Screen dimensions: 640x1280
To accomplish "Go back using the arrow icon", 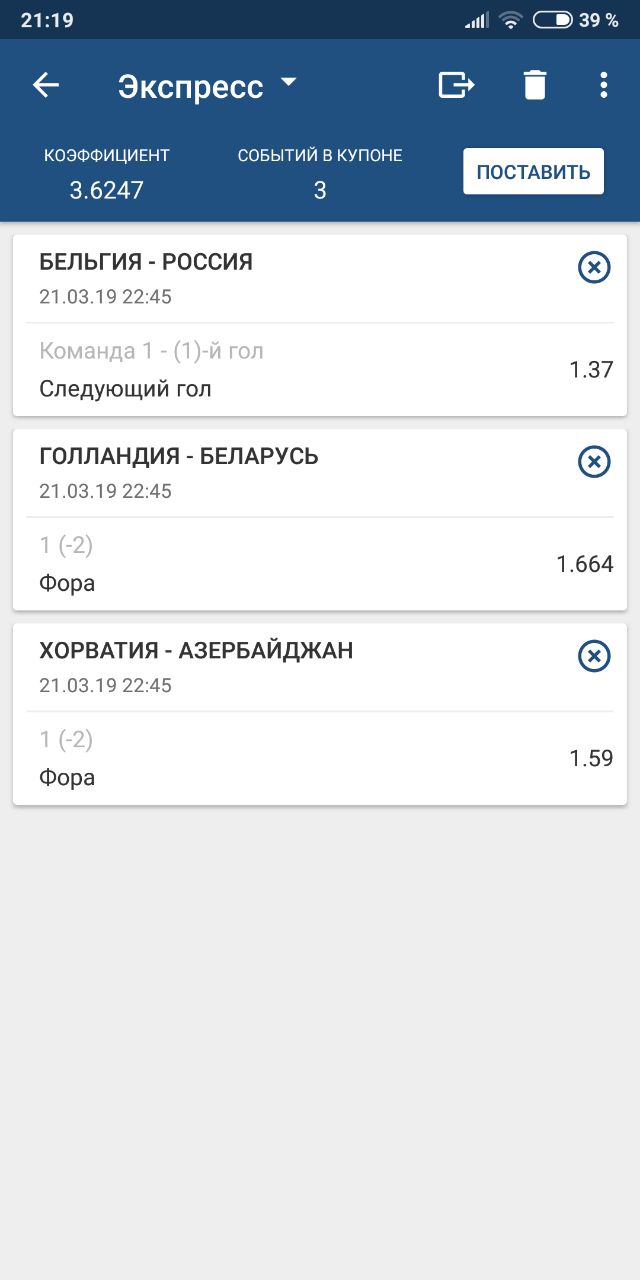I will (x=46, y=86).
